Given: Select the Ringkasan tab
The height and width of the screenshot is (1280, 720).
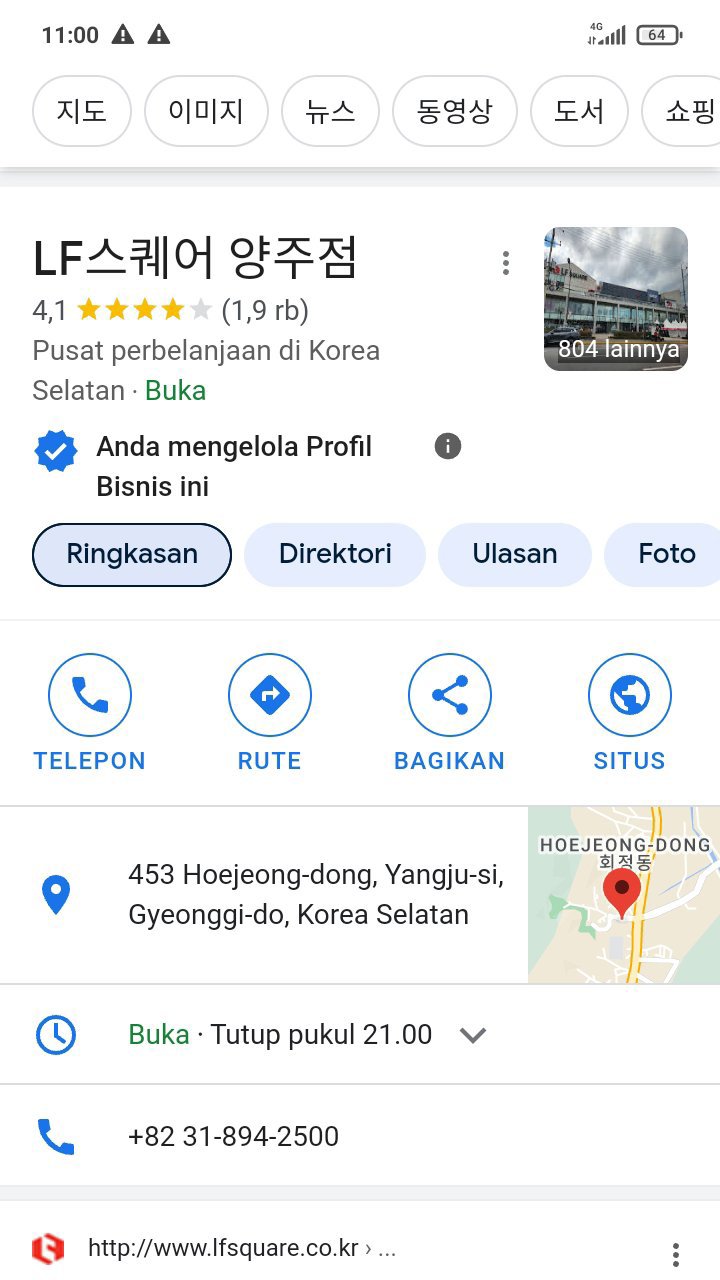Looking at the screenshot, I should (132, 554).
